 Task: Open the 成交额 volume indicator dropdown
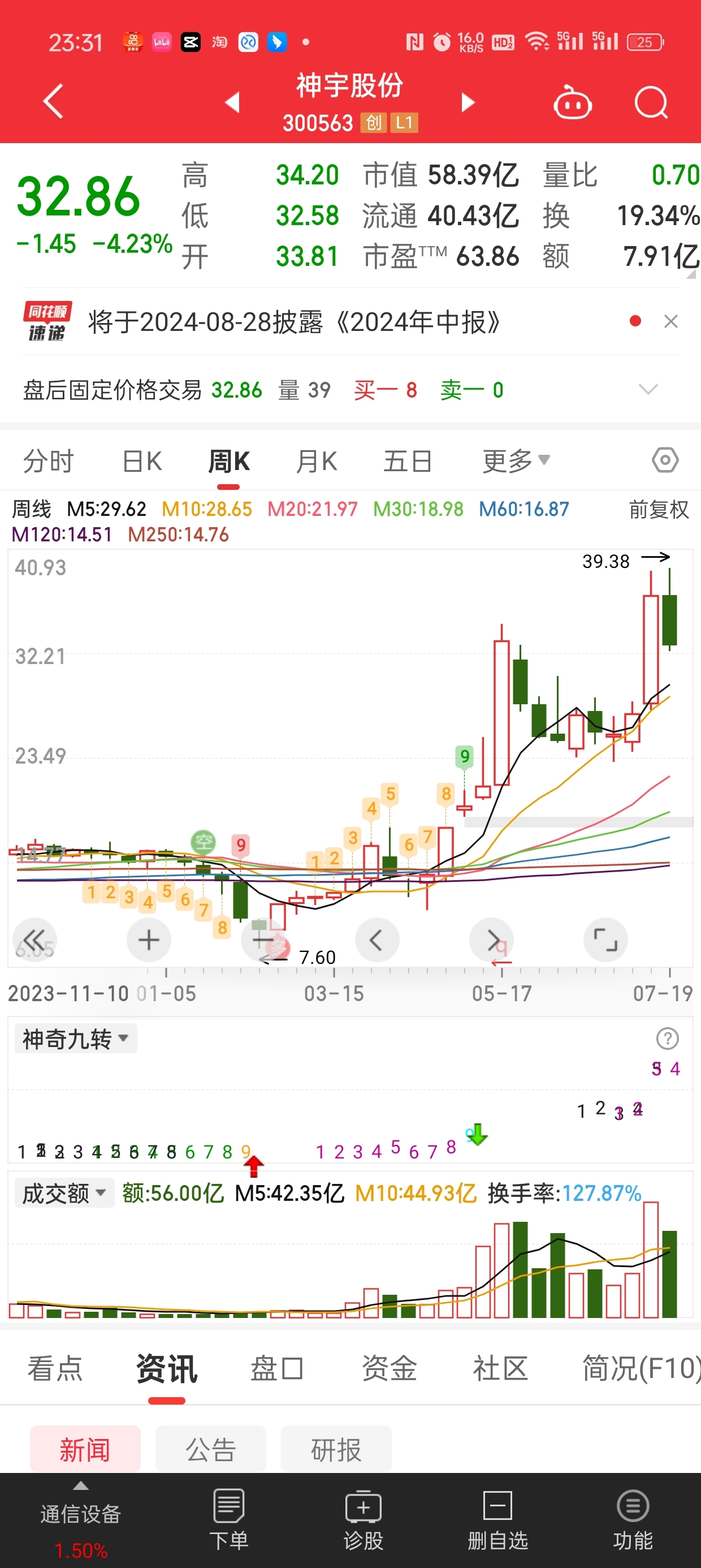63,1193
